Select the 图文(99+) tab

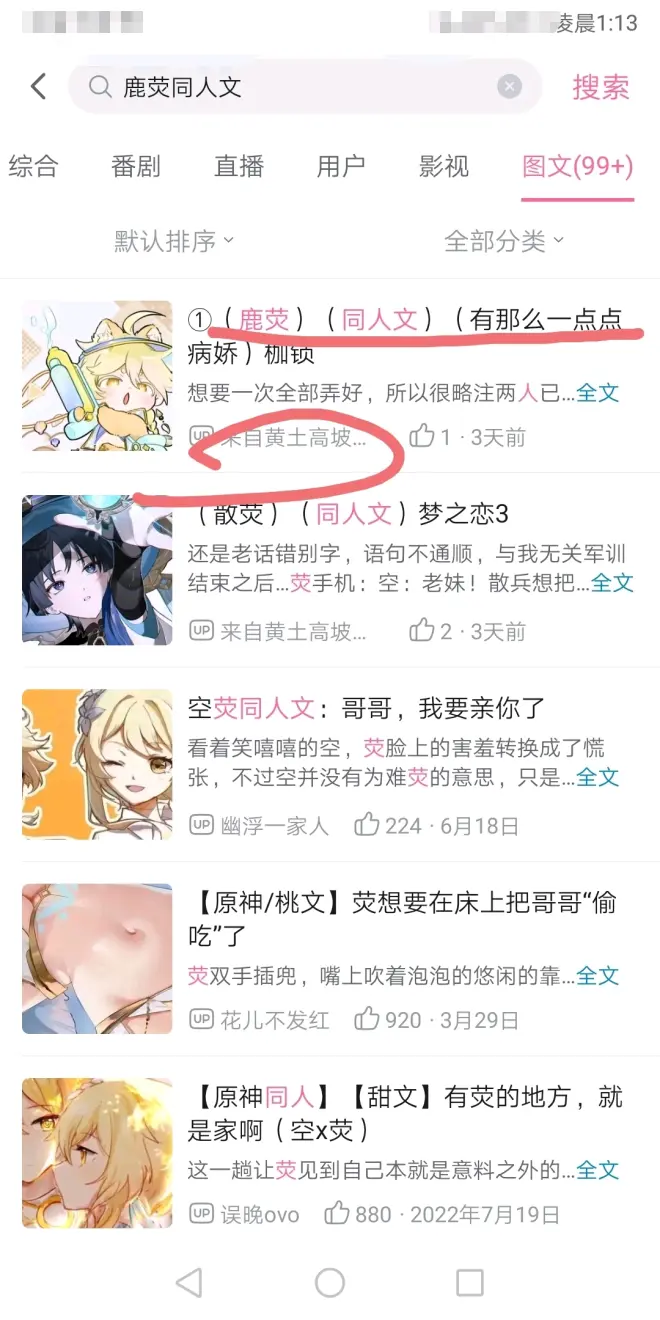point(577,166)
